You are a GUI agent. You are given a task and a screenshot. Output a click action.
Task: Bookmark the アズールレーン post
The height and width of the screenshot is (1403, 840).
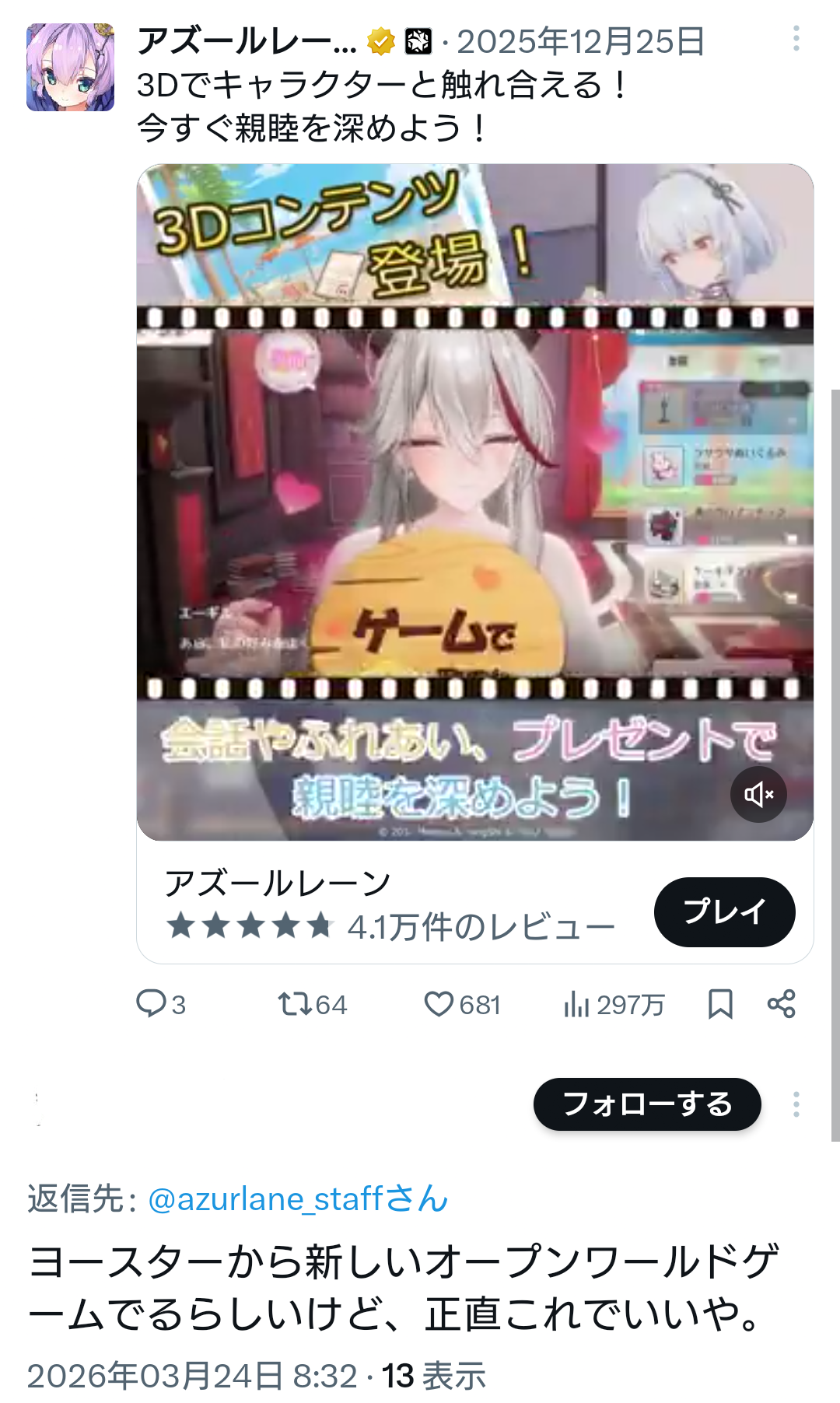pyautogui.click(x=720, y=1004)
